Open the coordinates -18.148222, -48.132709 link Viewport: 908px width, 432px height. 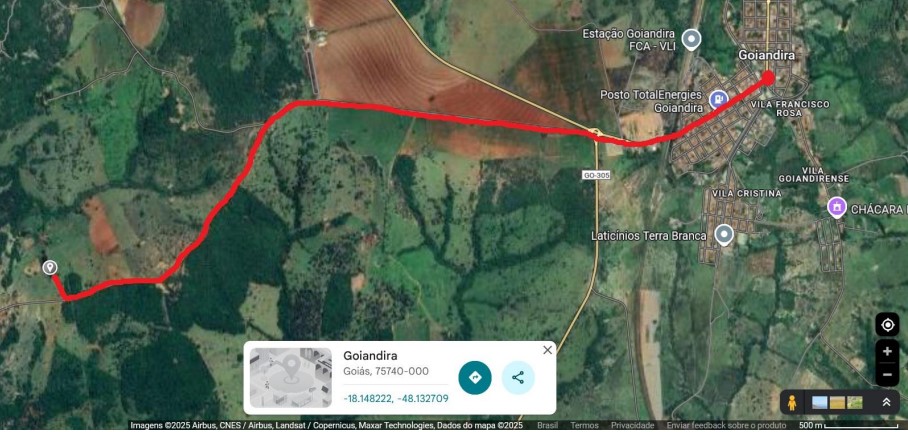point(396,398)
